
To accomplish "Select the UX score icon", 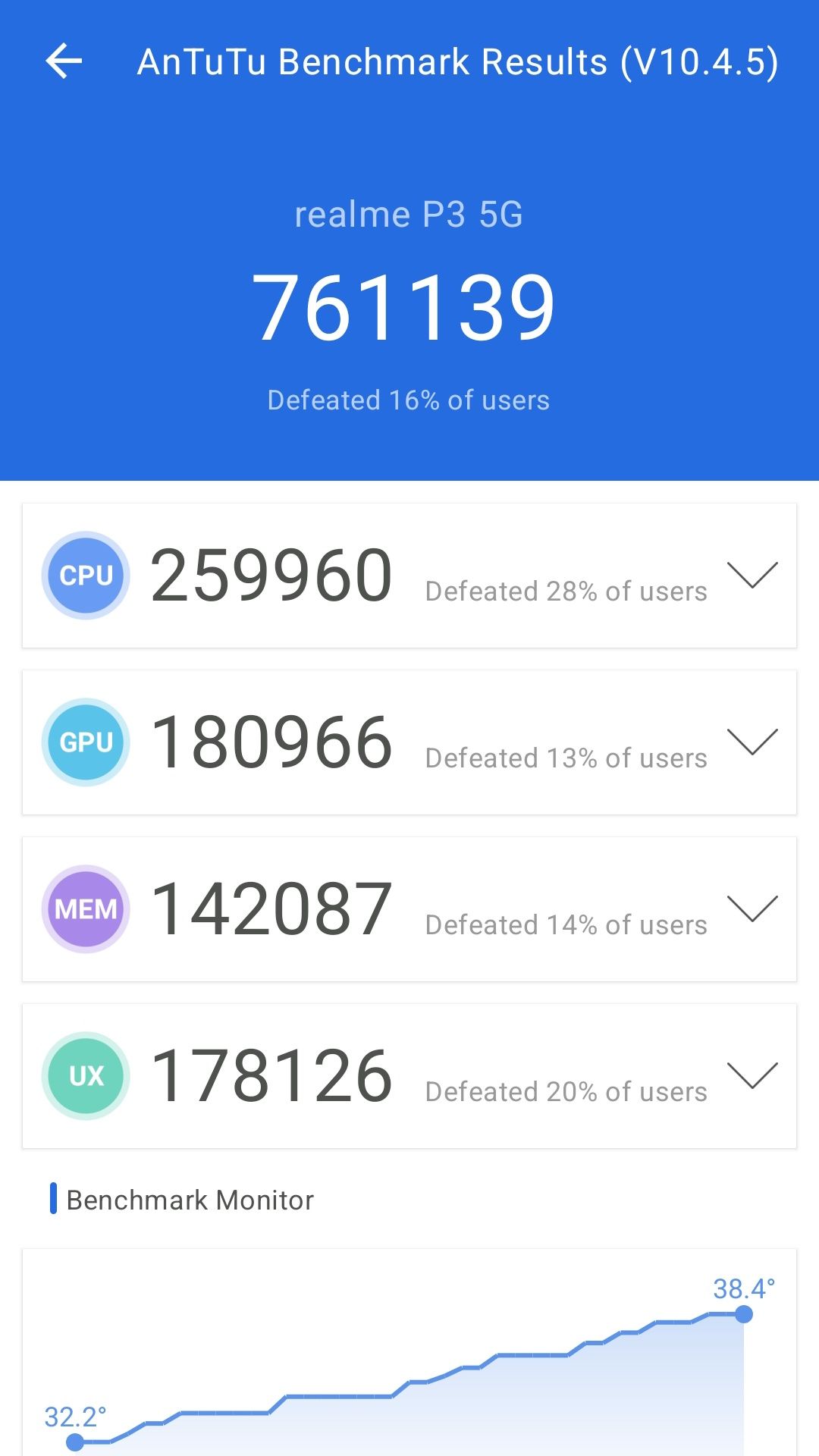I will coord(86,1075).
